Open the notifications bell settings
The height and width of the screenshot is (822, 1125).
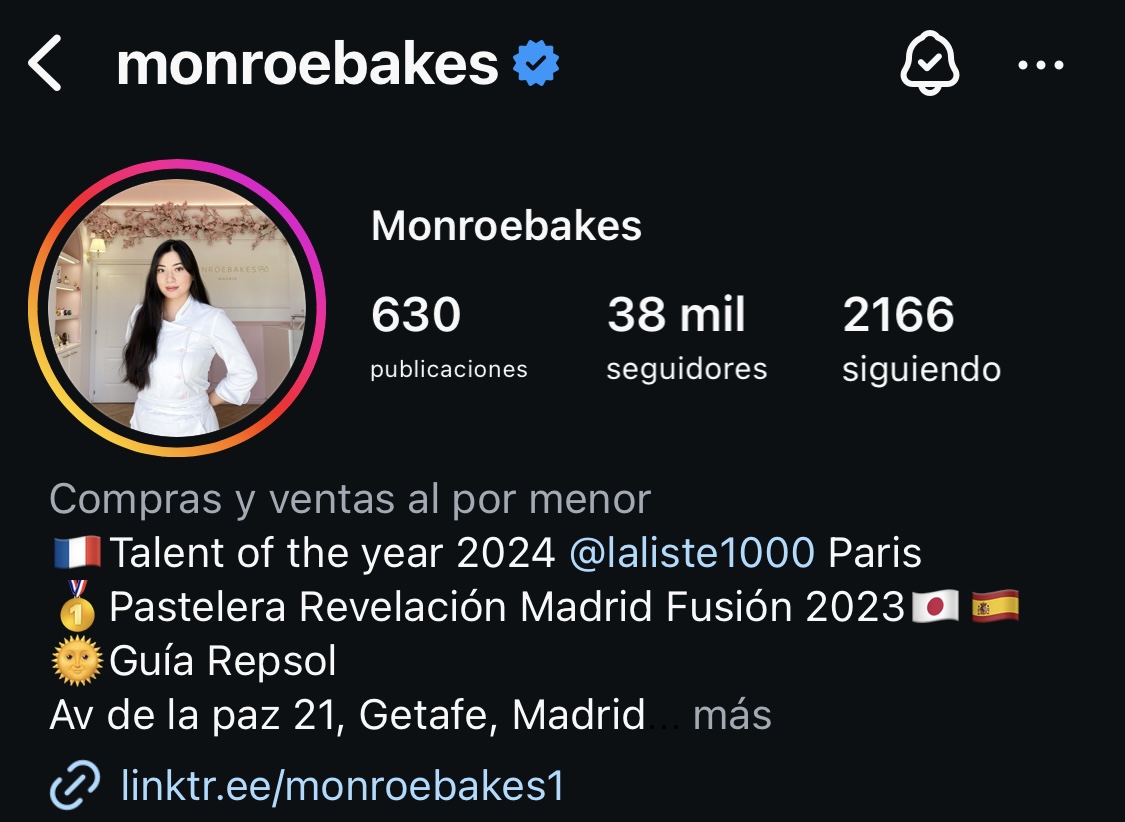pos(929,66)
